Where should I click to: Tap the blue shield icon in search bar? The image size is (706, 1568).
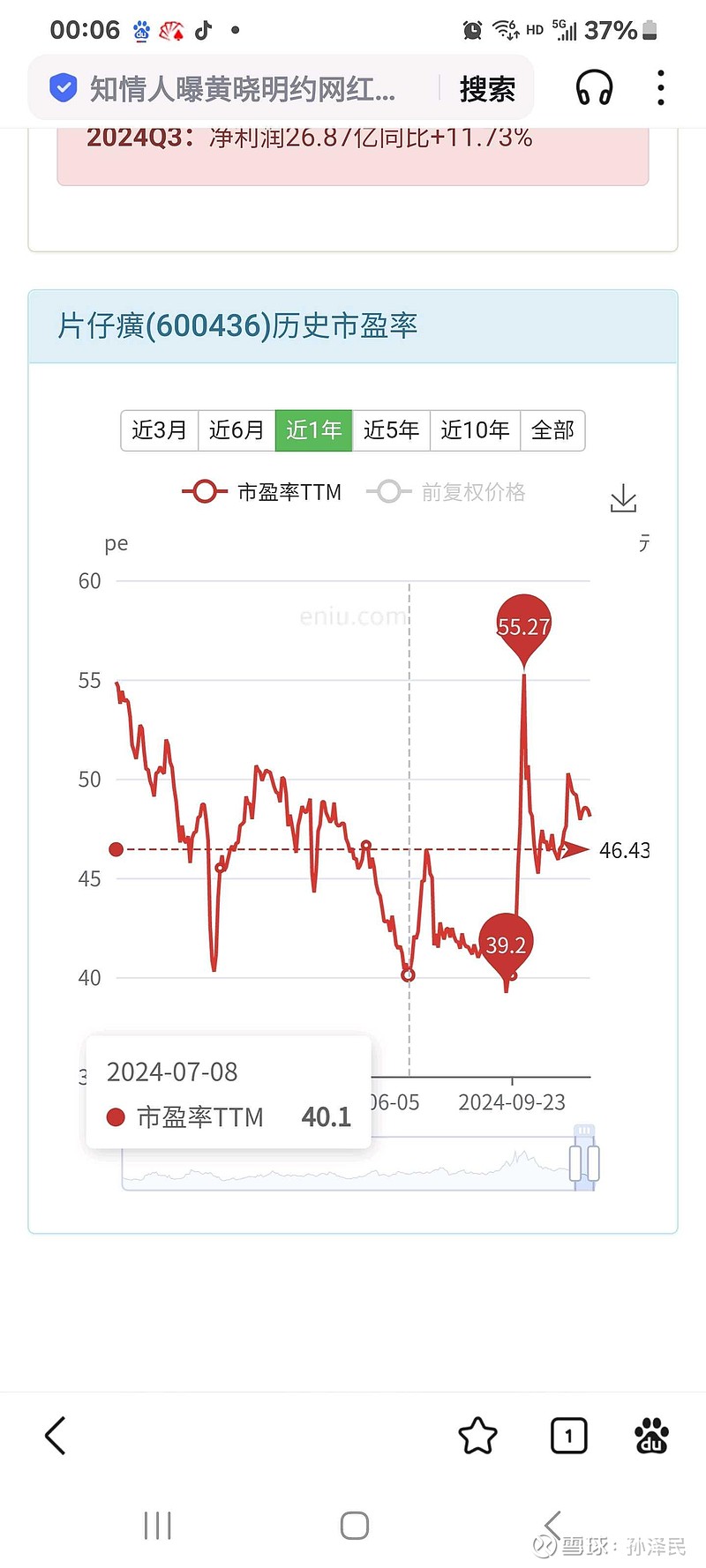tap(62, 87)
